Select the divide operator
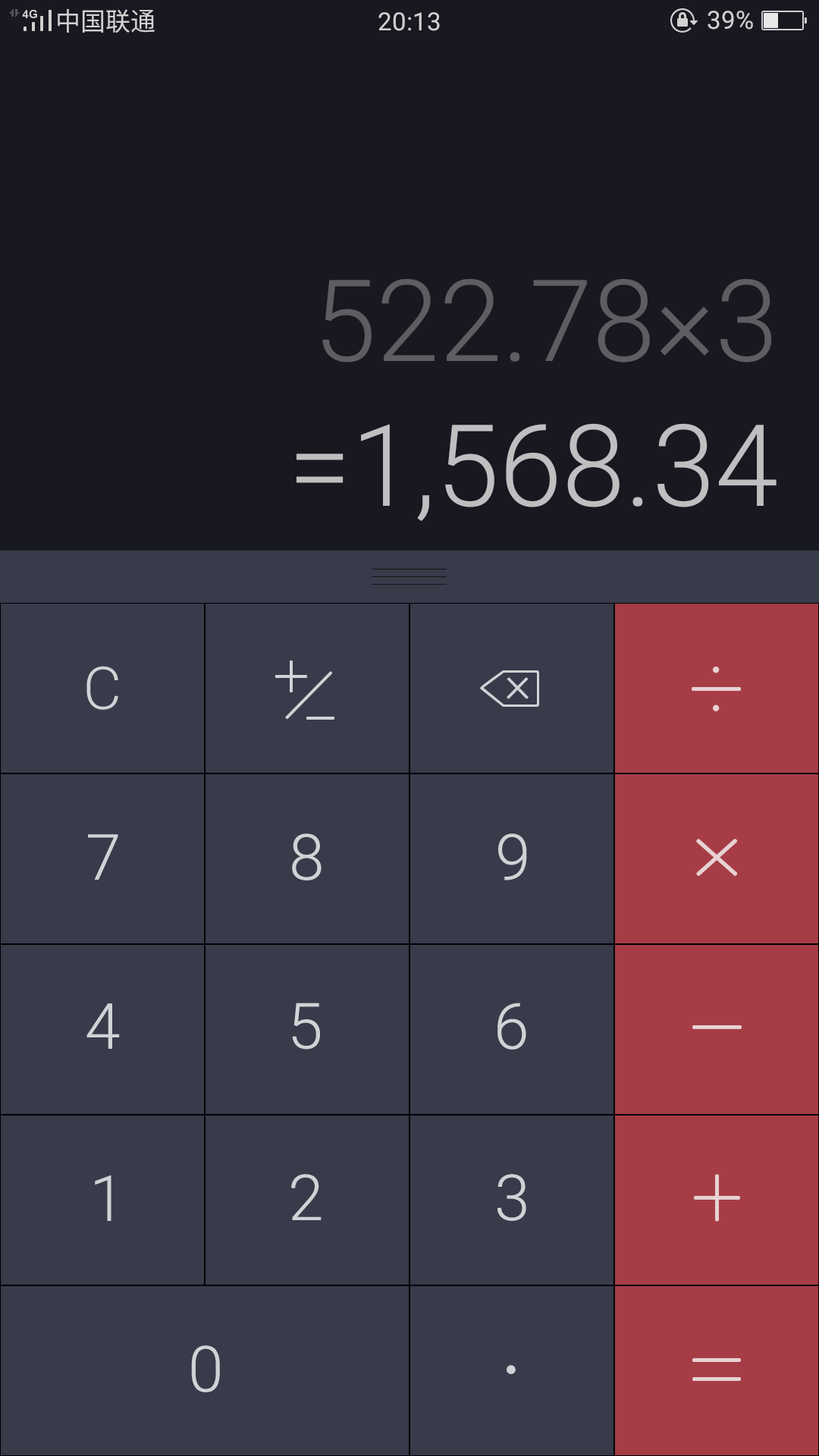 tap(717, 689)
